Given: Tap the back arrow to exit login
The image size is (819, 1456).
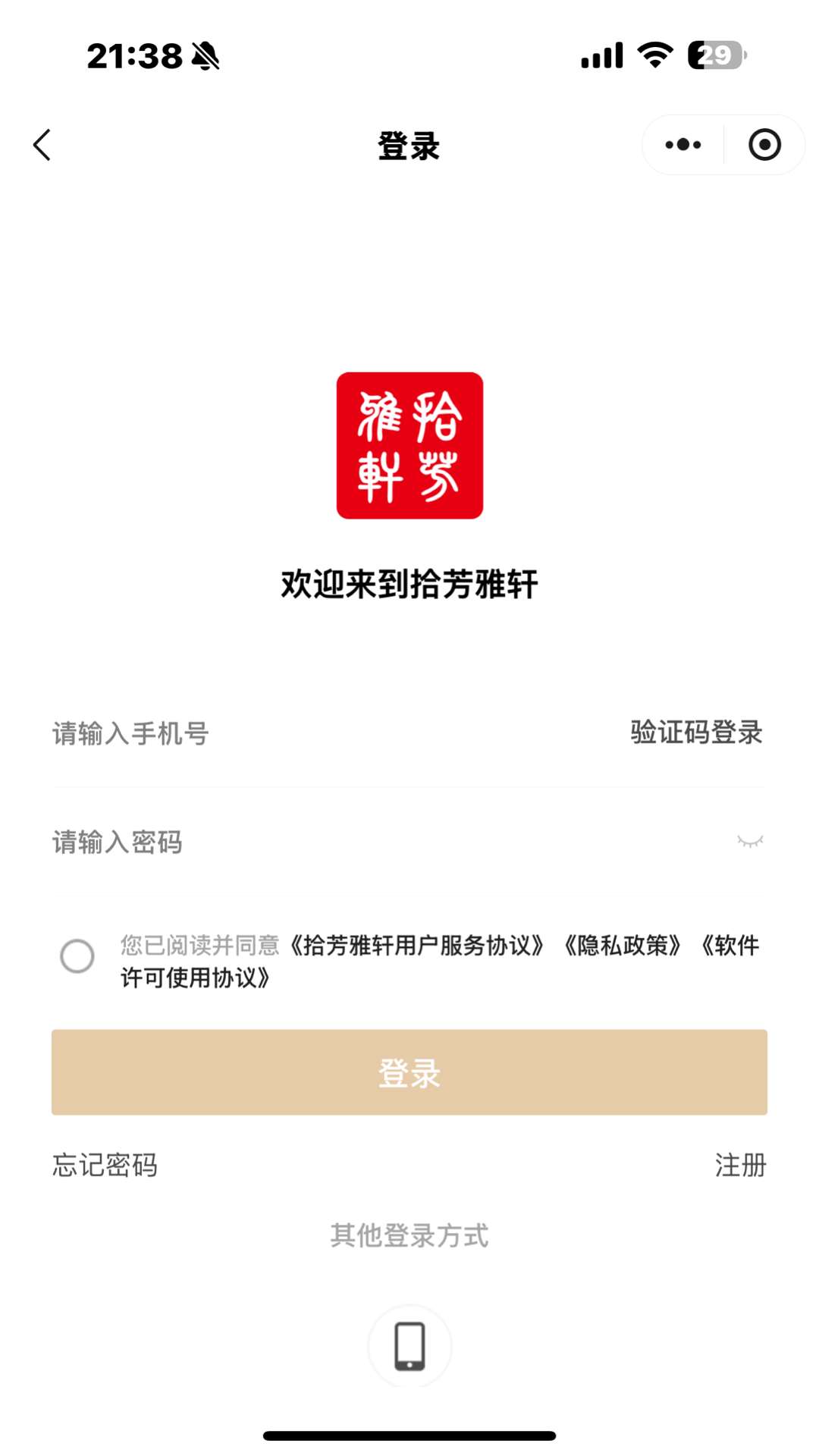Looking at the screenshot, I should (43, 145).
